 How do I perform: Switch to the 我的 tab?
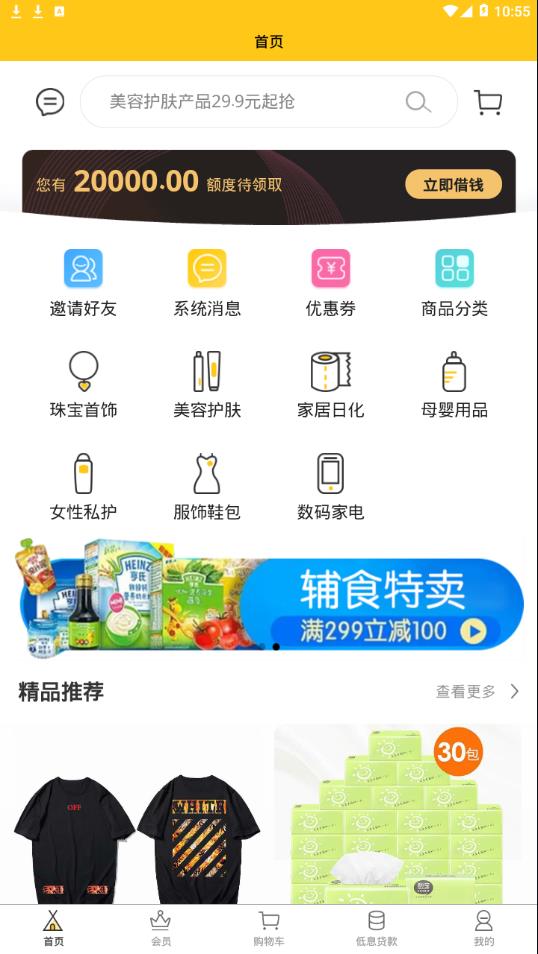[484, 928]
